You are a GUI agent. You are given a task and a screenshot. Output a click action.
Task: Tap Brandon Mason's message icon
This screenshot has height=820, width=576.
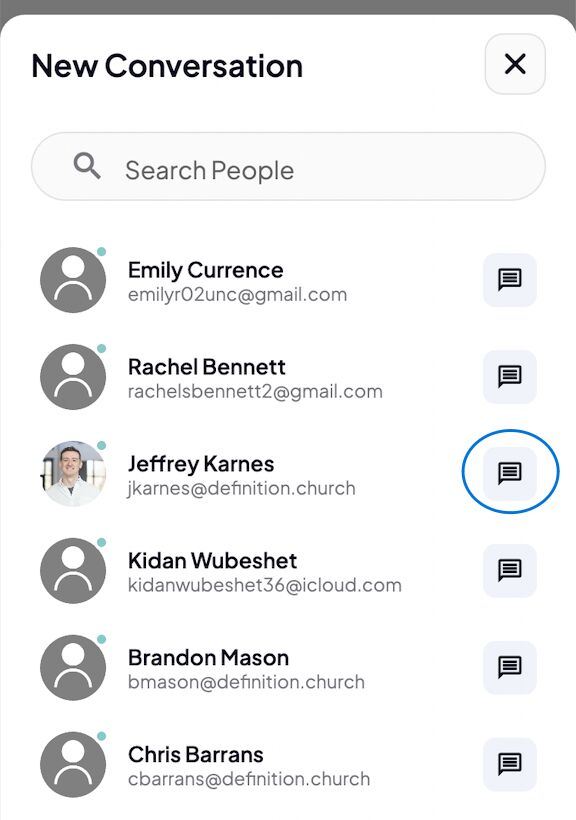click(510, 667)
